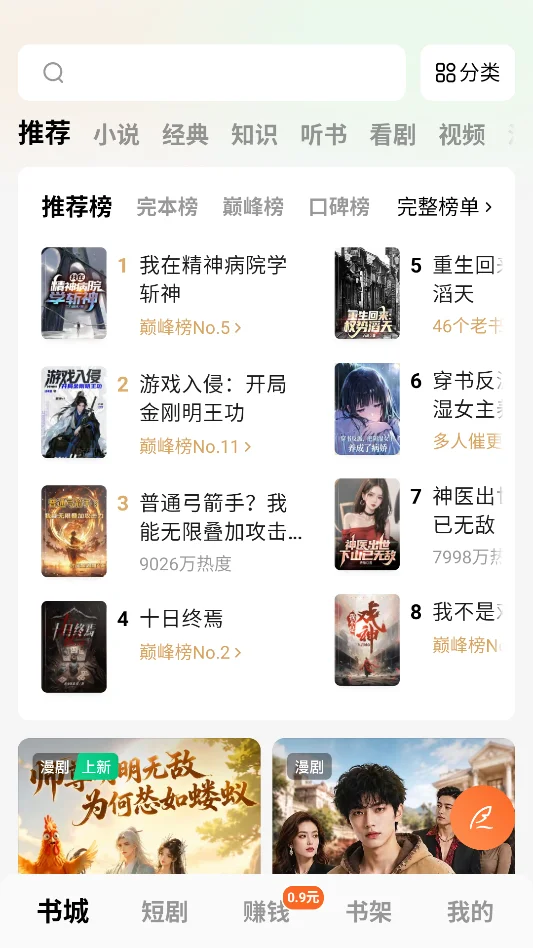The width and height of the screenshot is (533, 948).
Task: Tap the orange floating writing button
Action: click(482, 817)
